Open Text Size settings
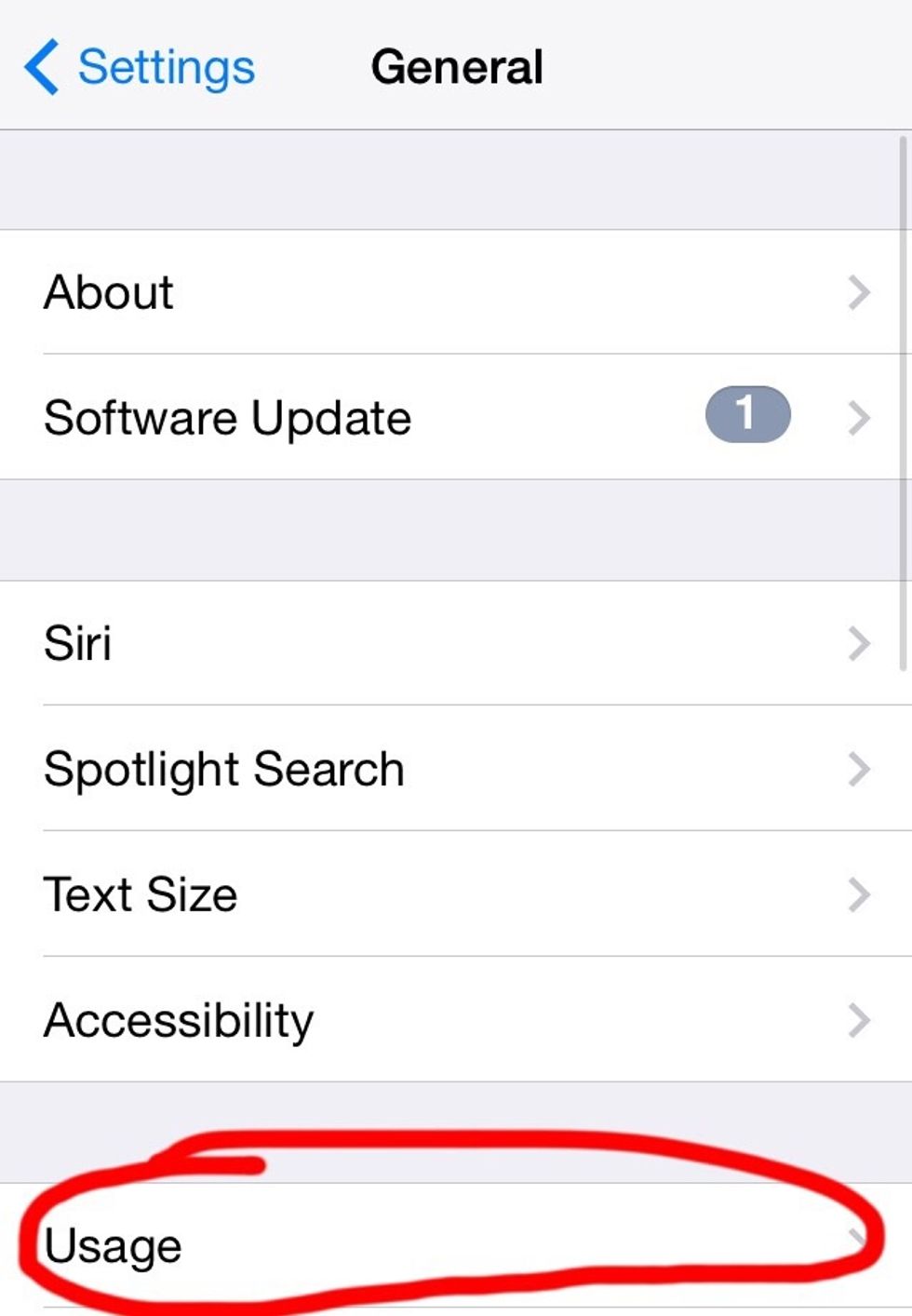 [x=454, y=894]
